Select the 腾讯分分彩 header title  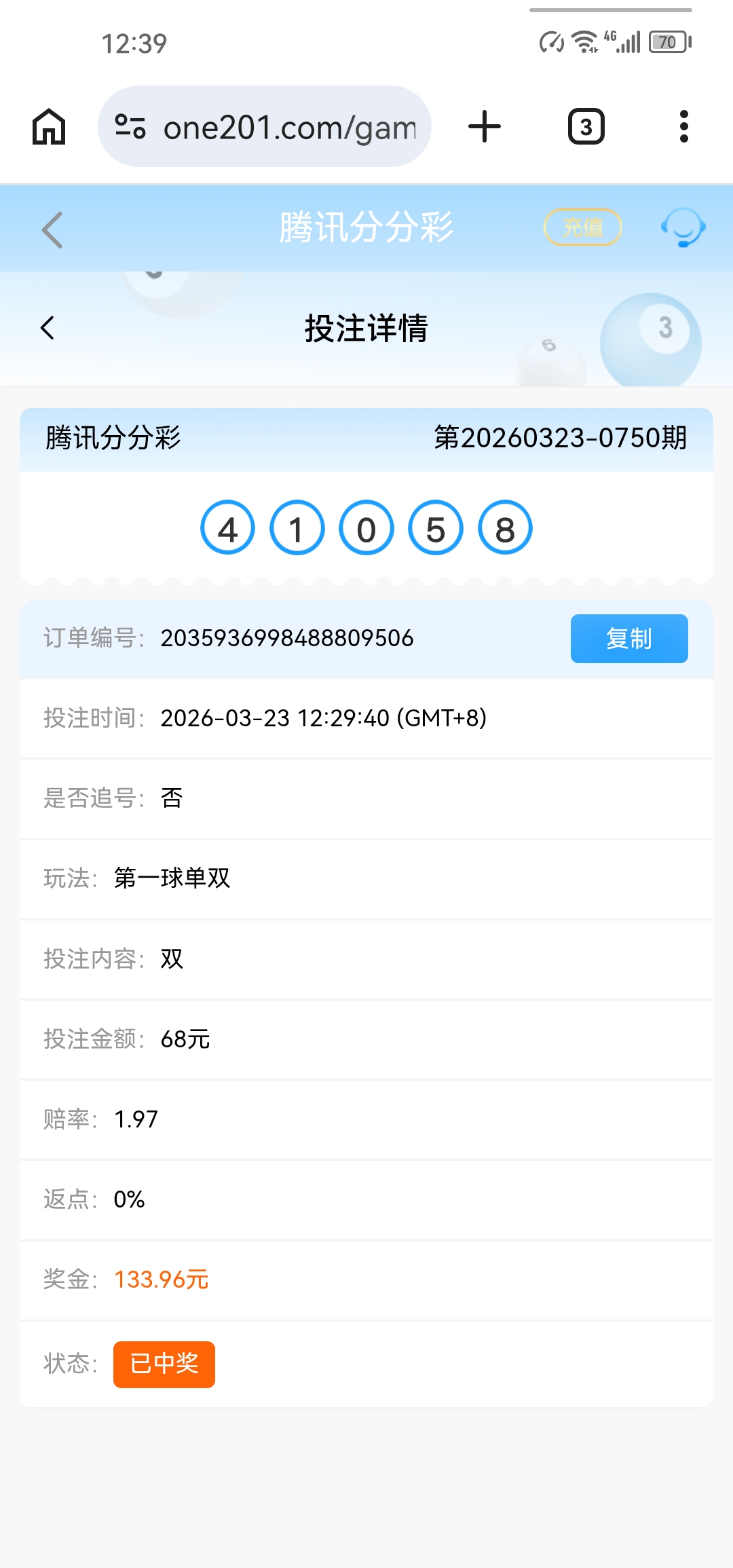coord(366,227)
